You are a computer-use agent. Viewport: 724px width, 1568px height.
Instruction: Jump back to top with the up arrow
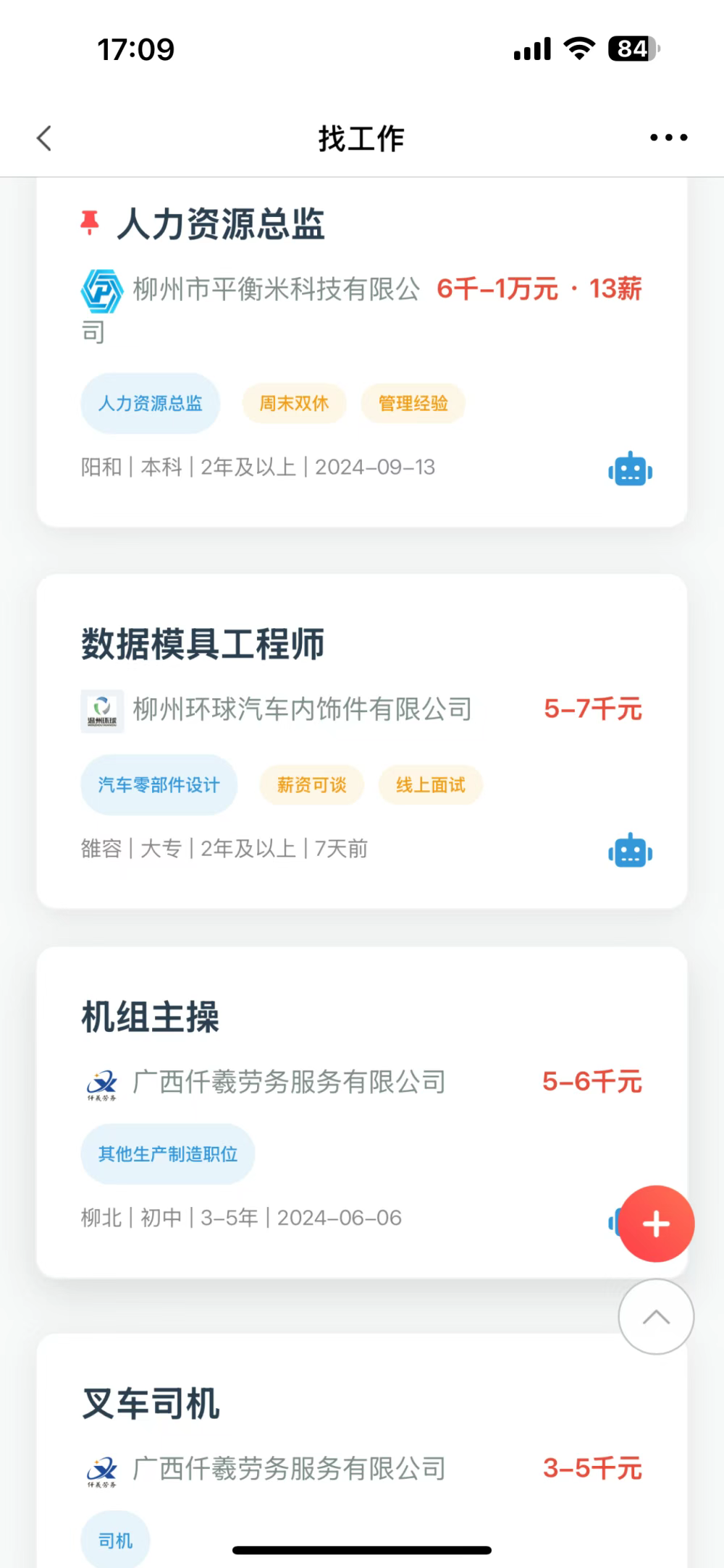[656, 1317]
